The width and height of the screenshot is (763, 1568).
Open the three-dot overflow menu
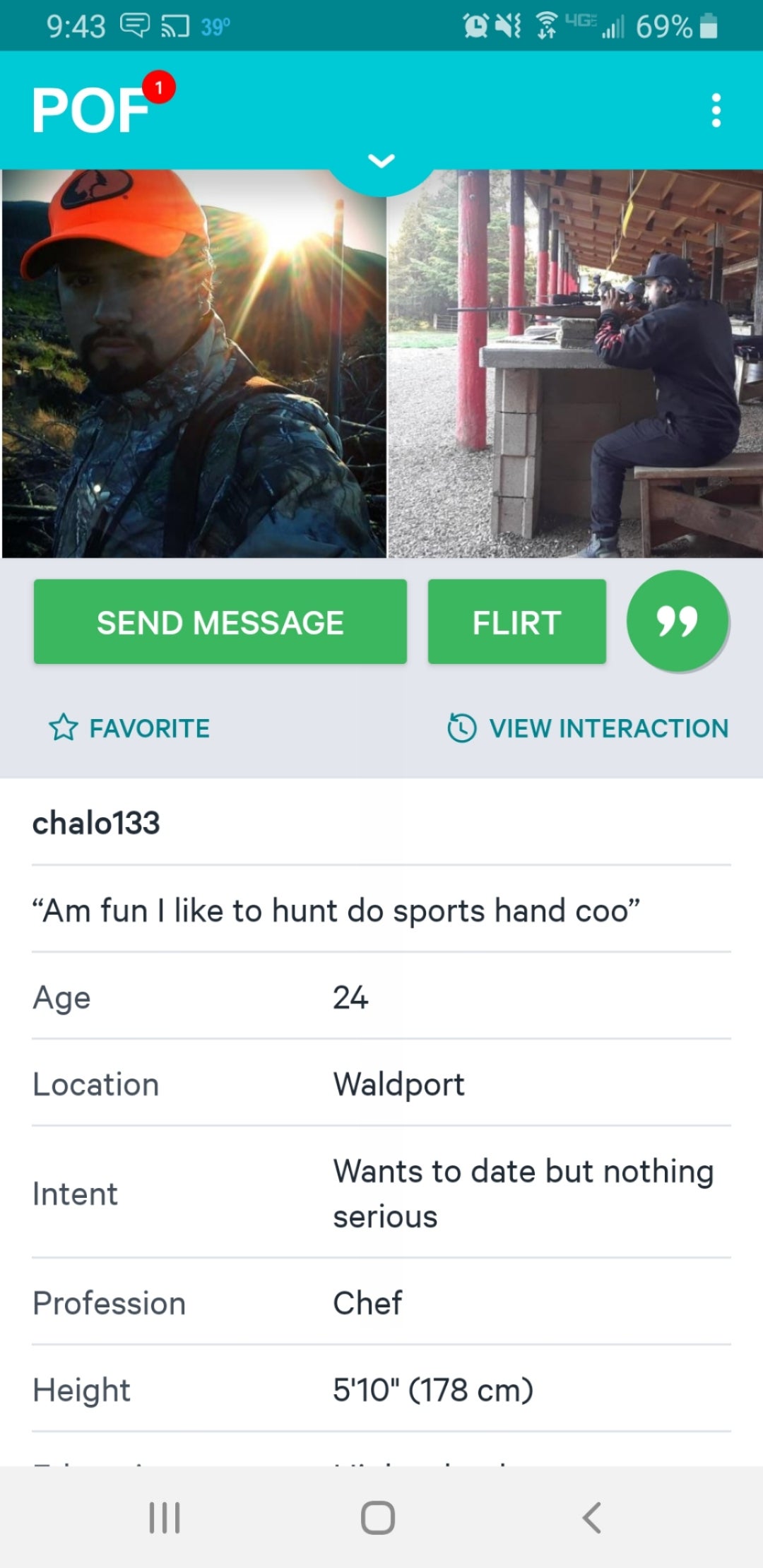tap(716, 111)
